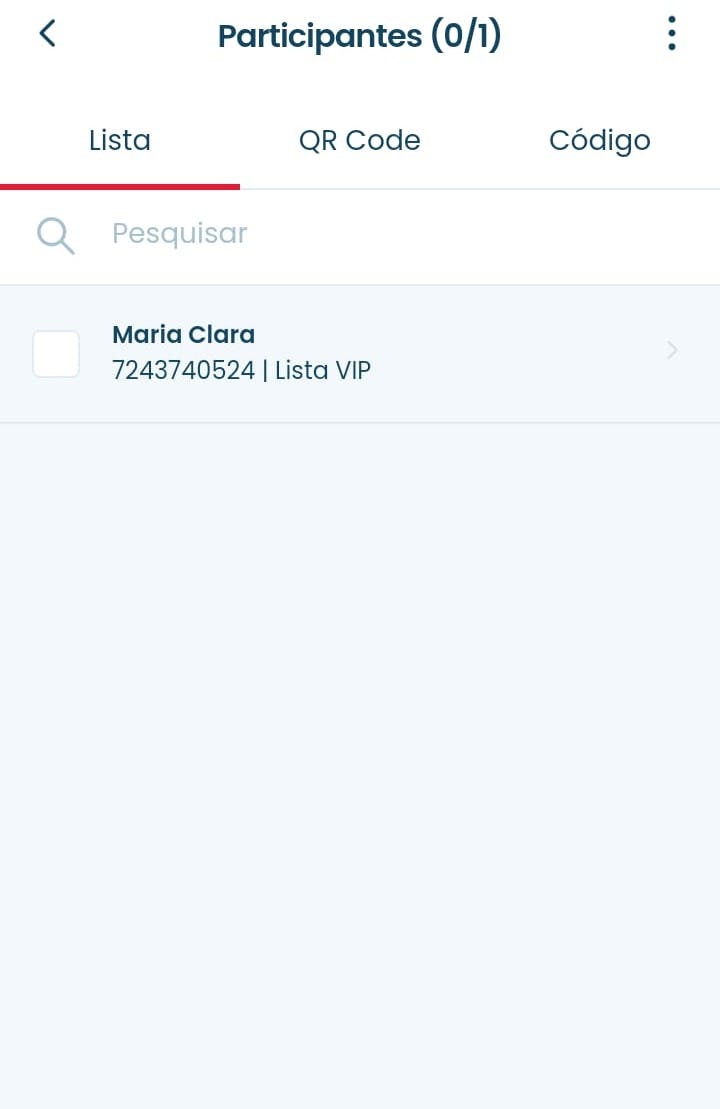Go back using the top-left arrow
The image size is (720, 1109).
pos(47,34)
